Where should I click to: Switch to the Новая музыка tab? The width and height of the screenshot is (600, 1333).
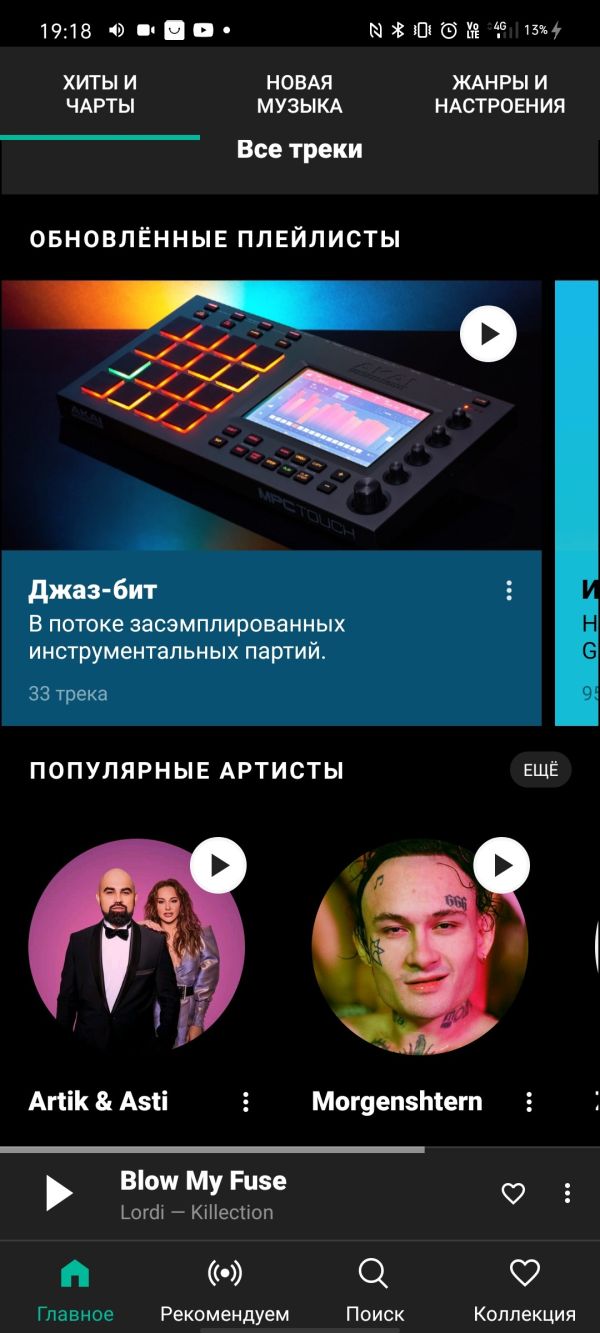(x=299, y=94)
